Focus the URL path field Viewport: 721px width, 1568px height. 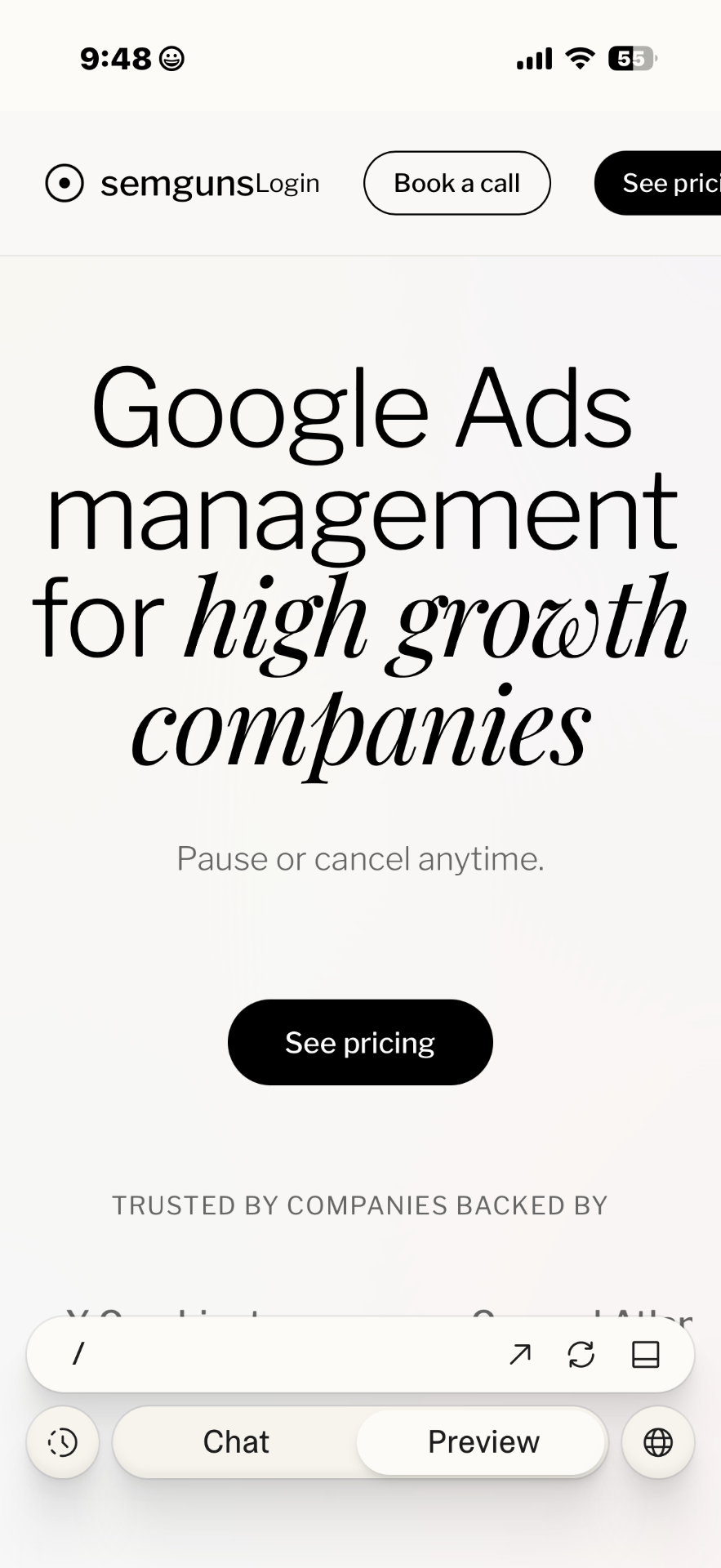pos(278,1355)
